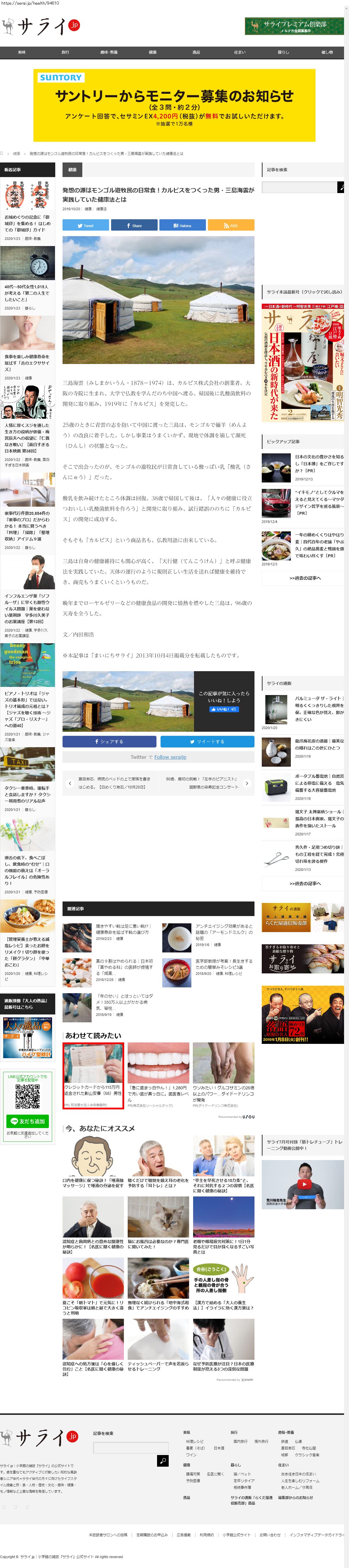Viewport: 349px width, 1568px height.
Task: Tap the ツイートする button
Action: pyautogui.click(x=207, y=741)
